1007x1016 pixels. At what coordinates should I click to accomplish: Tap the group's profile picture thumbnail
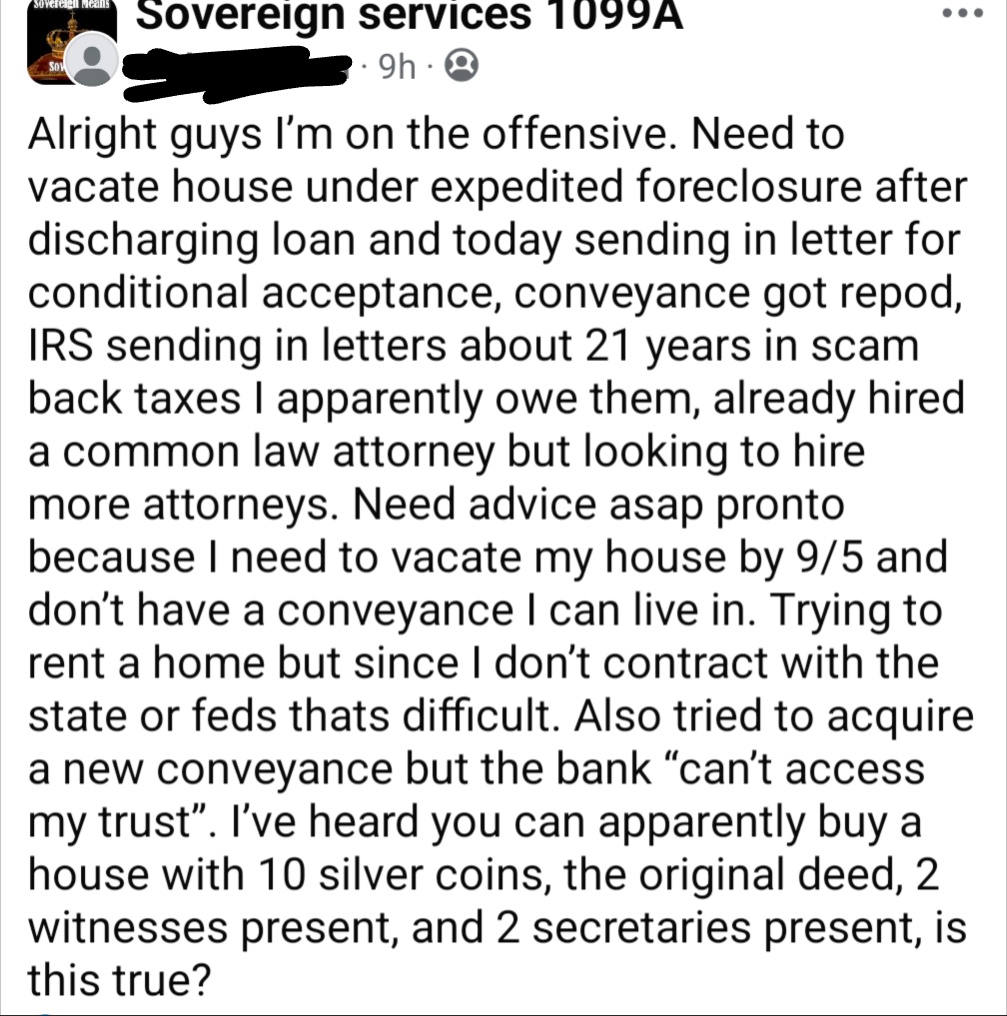pos(60,28)
